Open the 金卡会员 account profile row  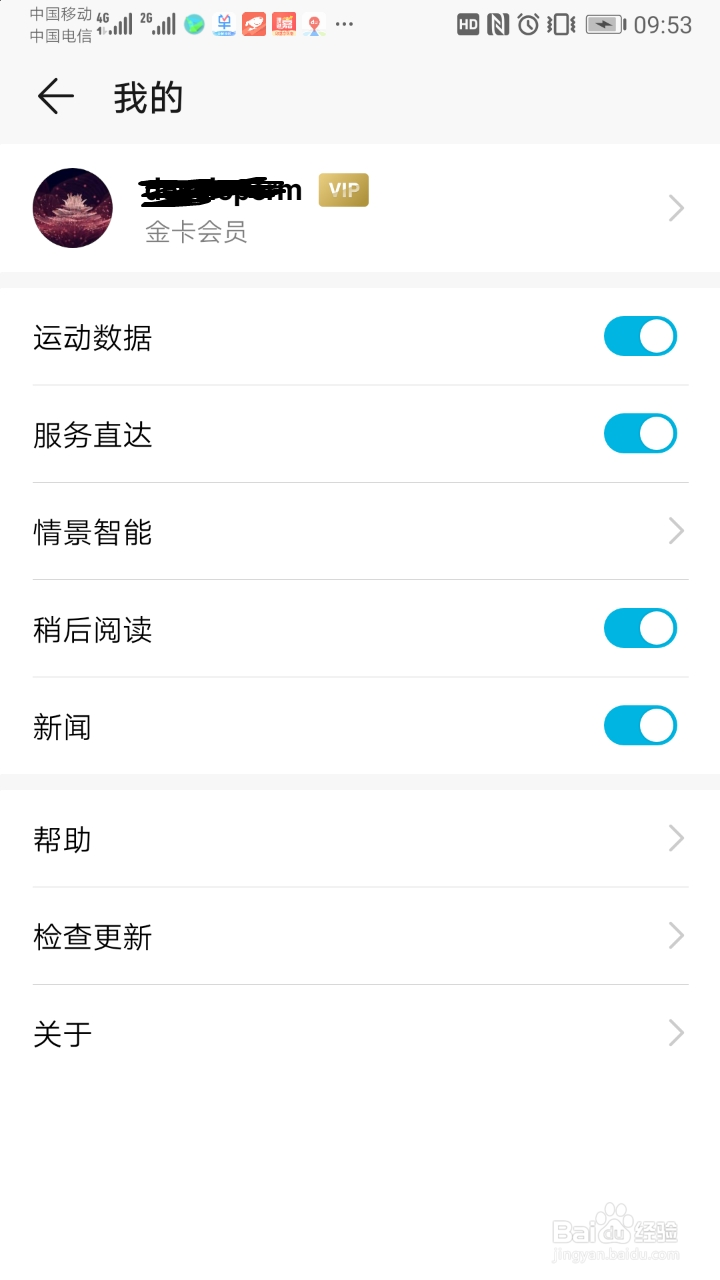click(360, 208)
